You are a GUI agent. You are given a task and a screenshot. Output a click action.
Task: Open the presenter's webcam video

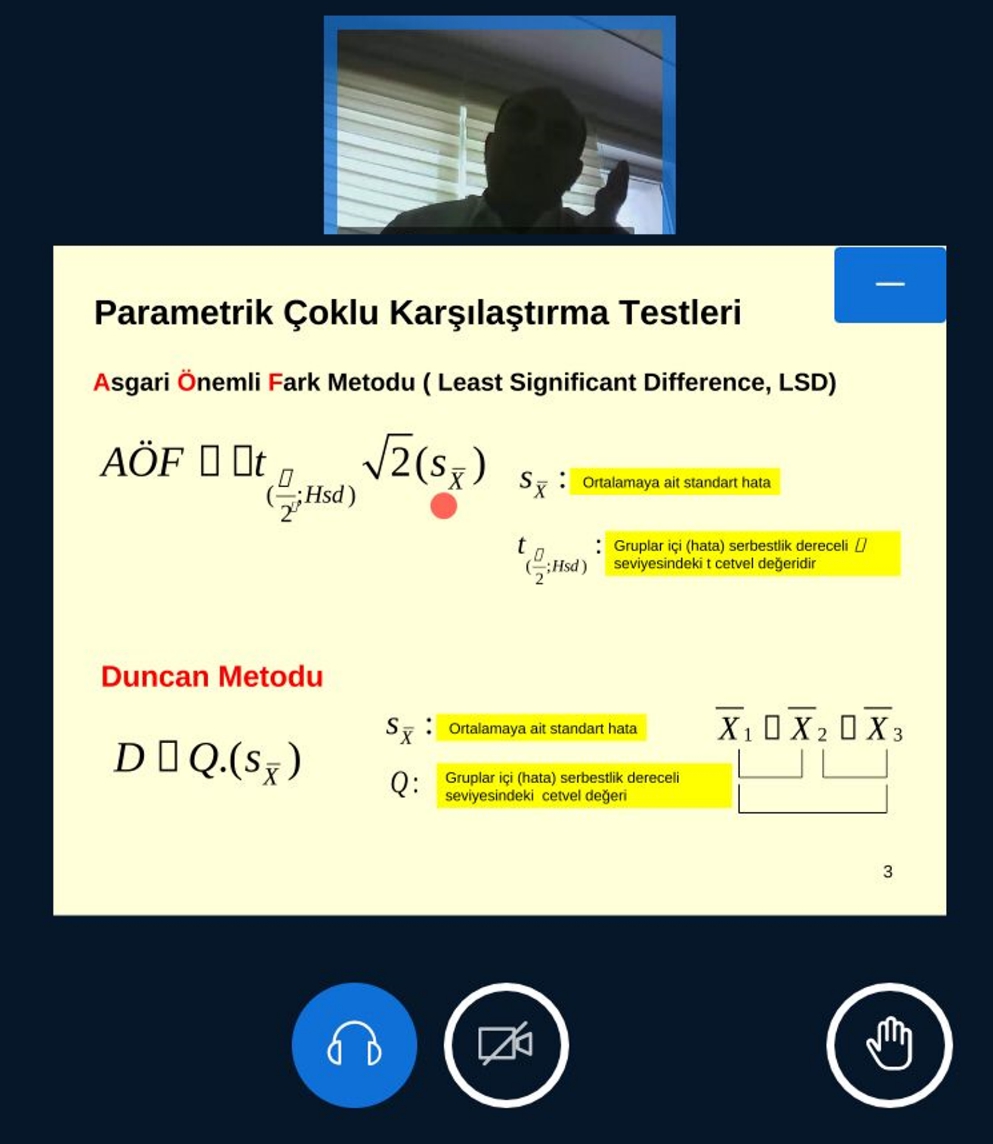[x=499, y=126]
